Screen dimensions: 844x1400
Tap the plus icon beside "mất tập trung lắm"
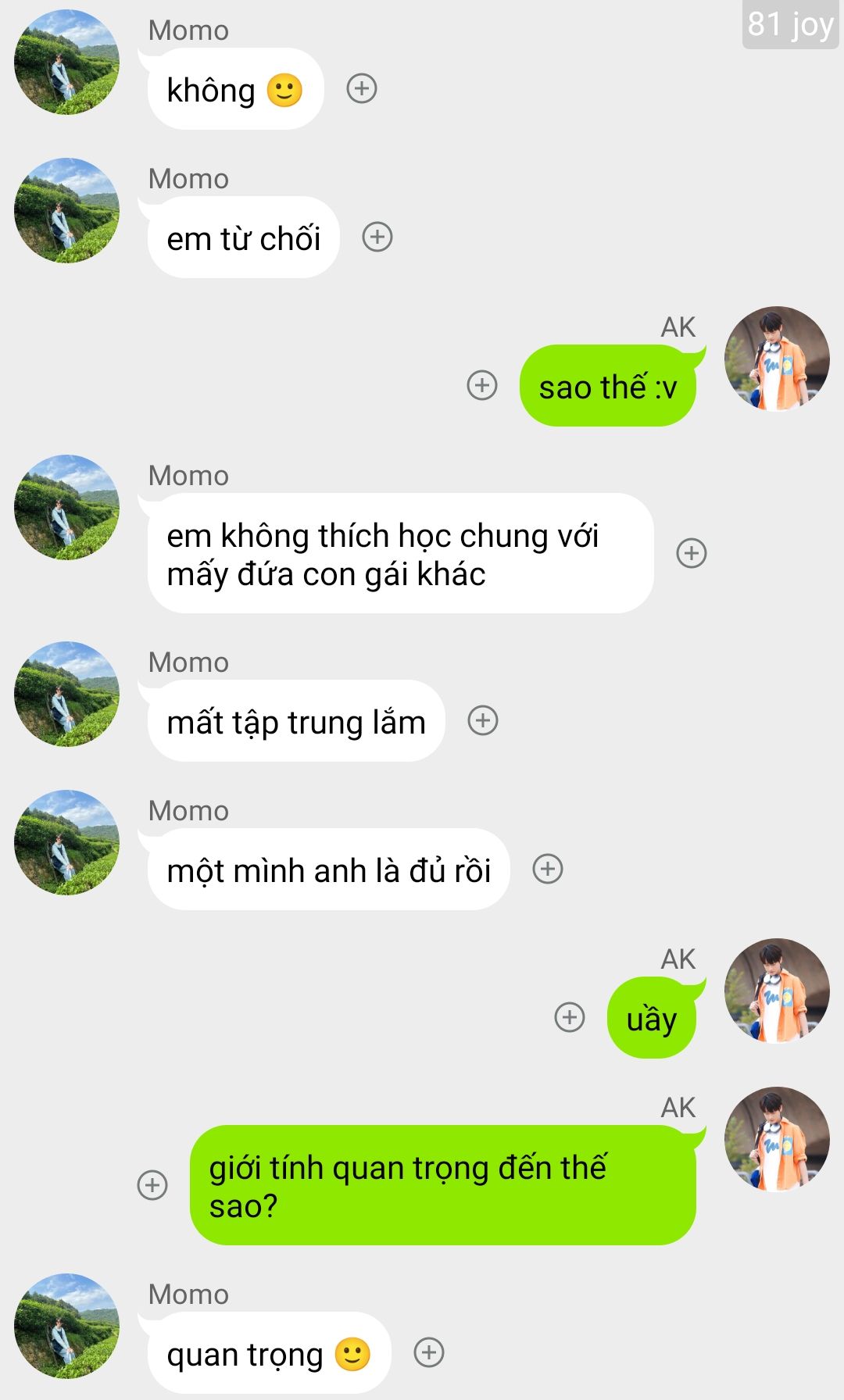coord(483,720)
